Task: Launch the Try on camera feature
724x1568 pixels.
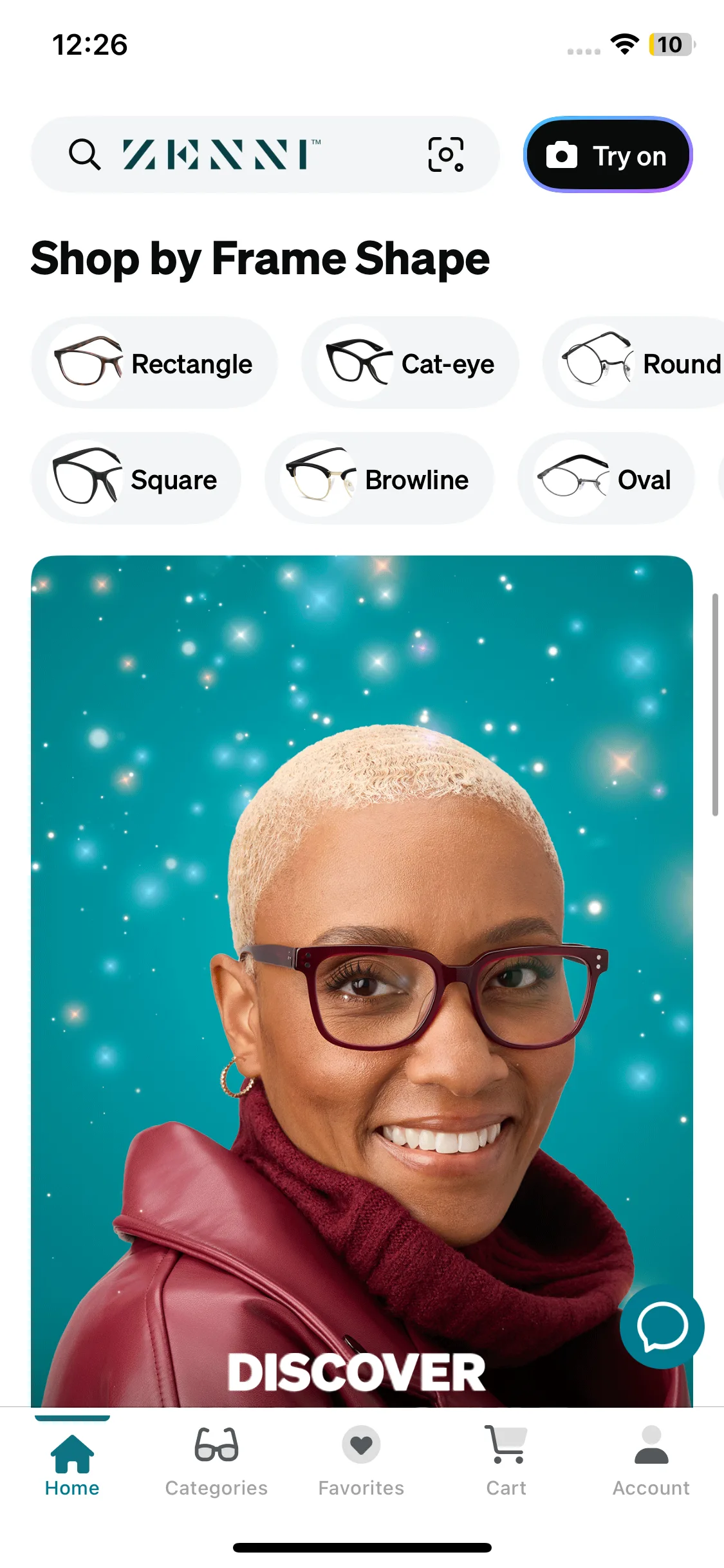Action: coord(608,155)
